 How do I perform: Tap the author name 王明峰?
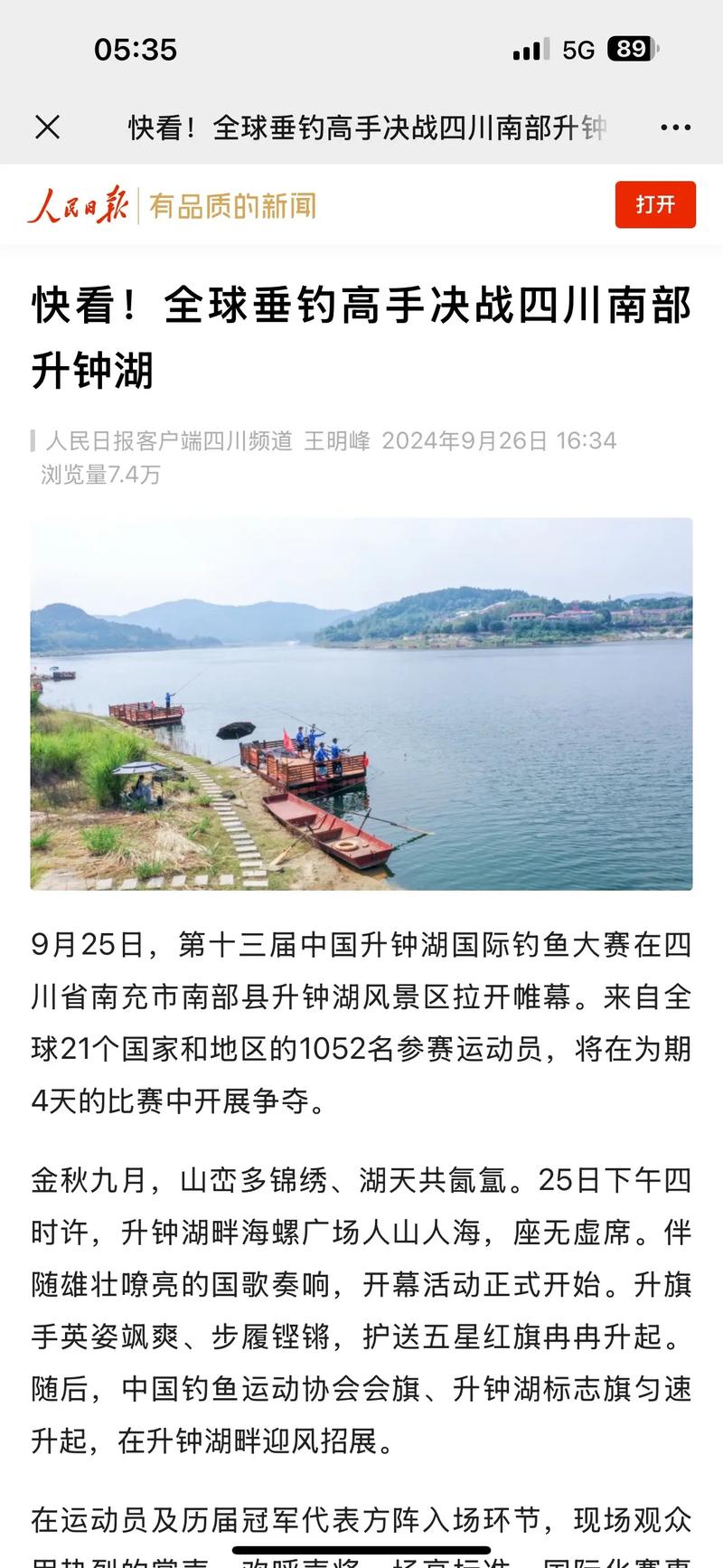coord(335,442)
